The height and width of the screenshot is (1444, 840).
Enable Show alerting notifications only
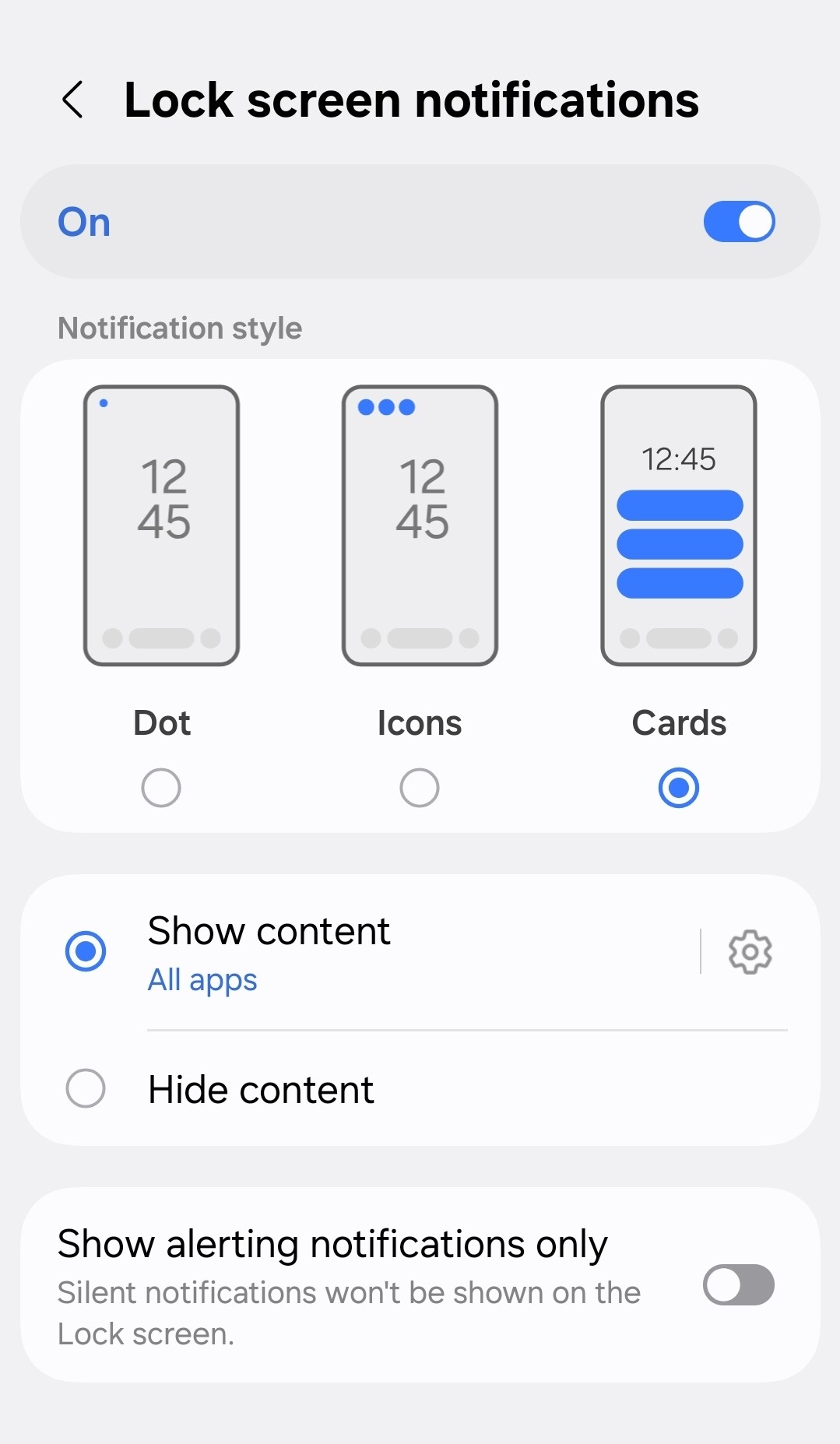[x=738, y=1284]
